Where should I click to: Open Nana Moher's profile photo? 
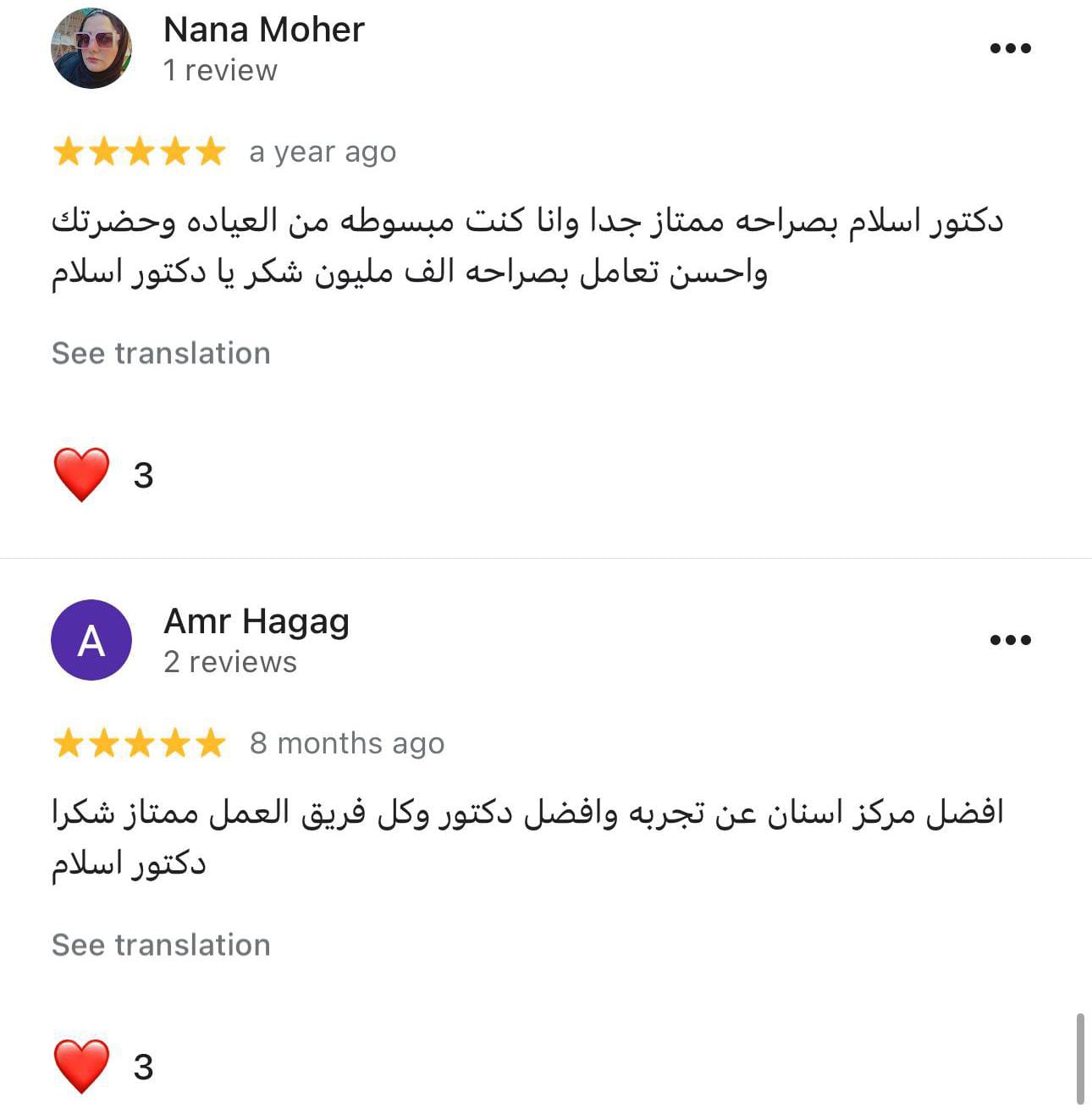pos(91,48)
